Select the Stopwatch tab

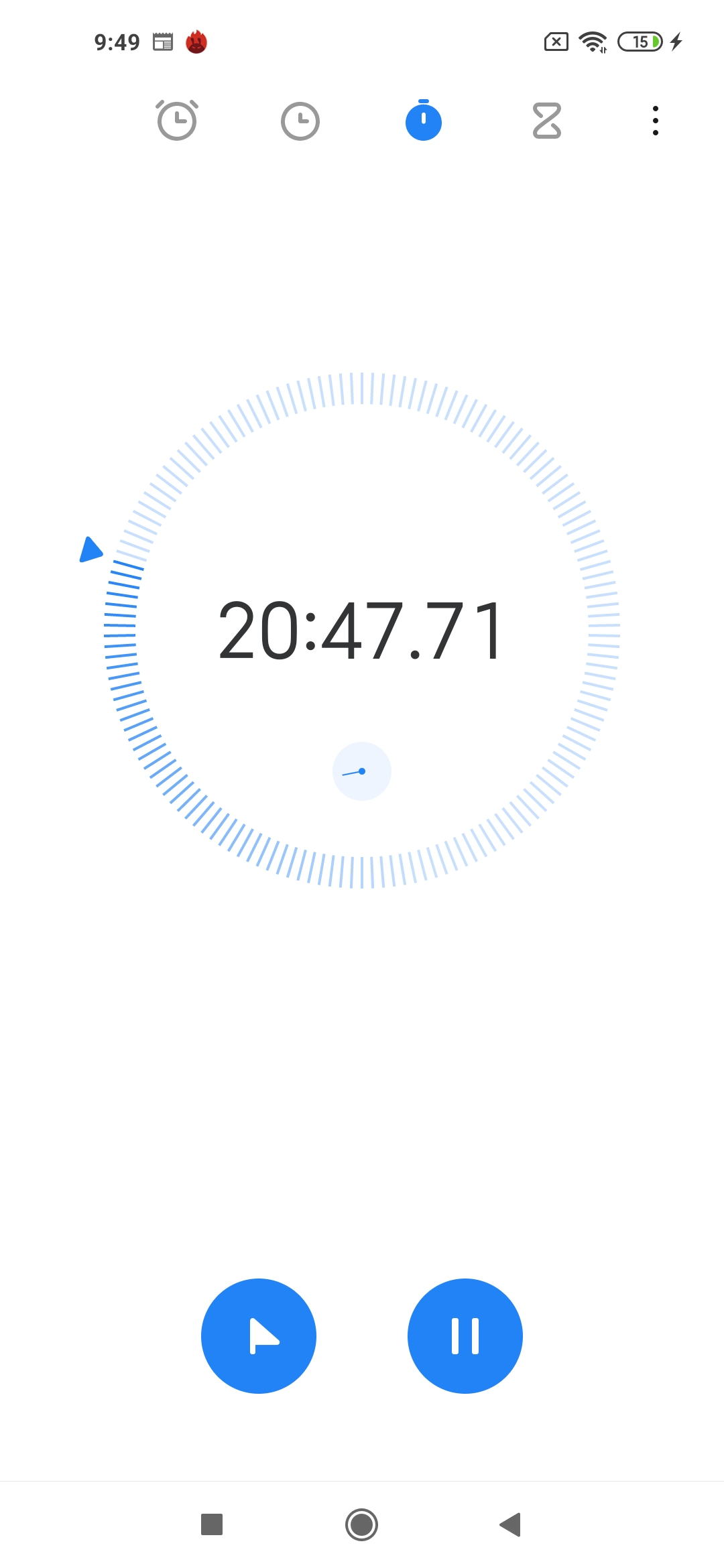424,120
